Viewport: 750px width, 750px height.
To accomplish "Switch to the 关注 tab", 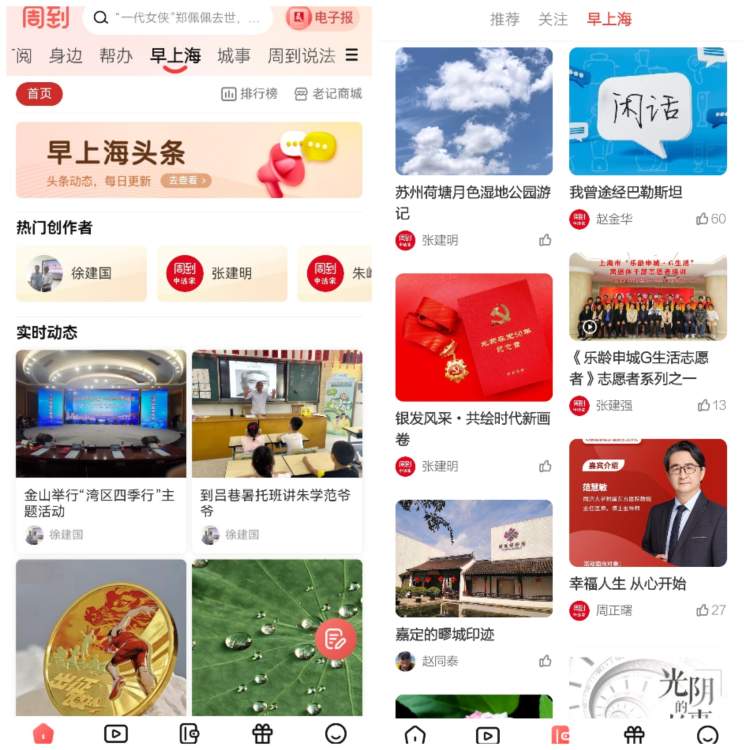I will coord(552,19).
